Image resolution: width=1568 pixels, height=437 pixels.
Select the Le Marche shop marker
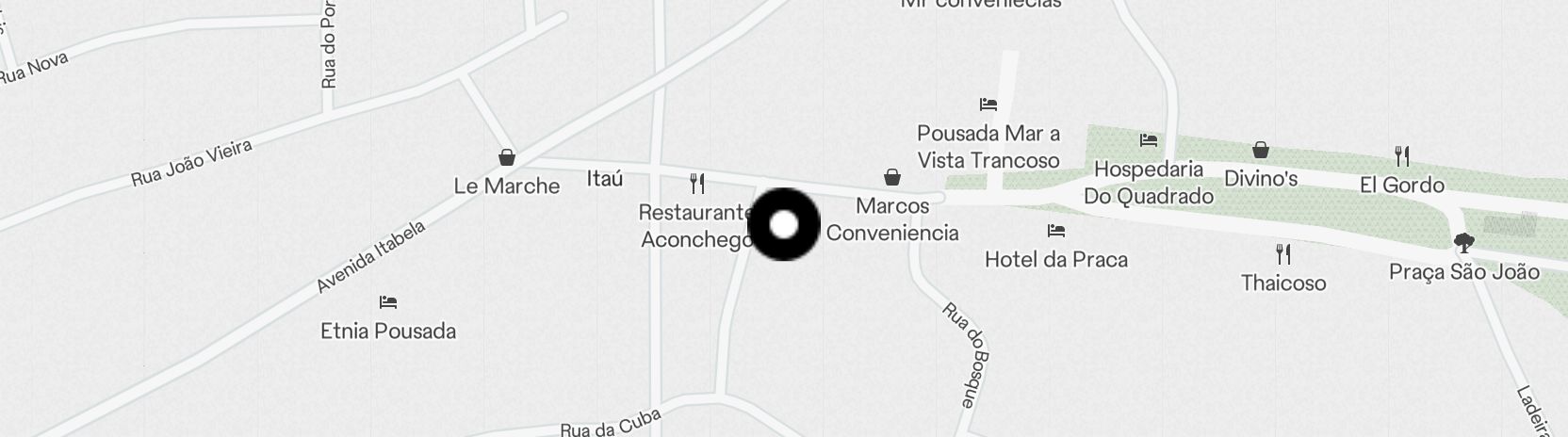507,157
